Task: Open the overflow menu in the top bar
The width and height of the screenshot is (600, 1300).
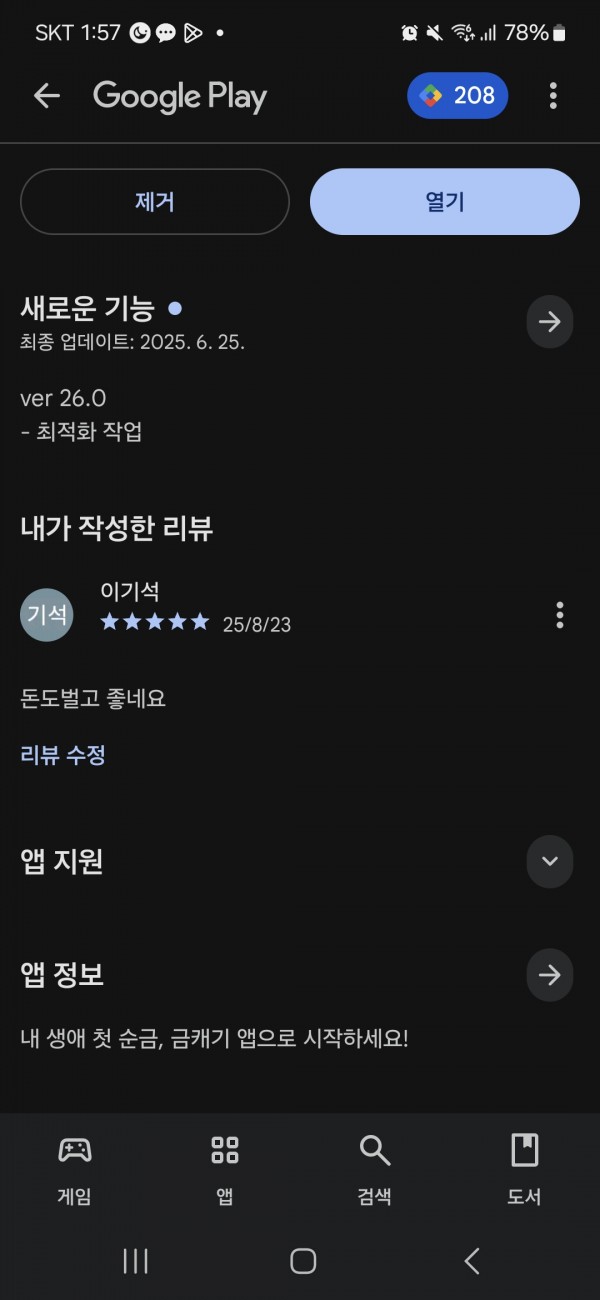Action: click(553, 96)
